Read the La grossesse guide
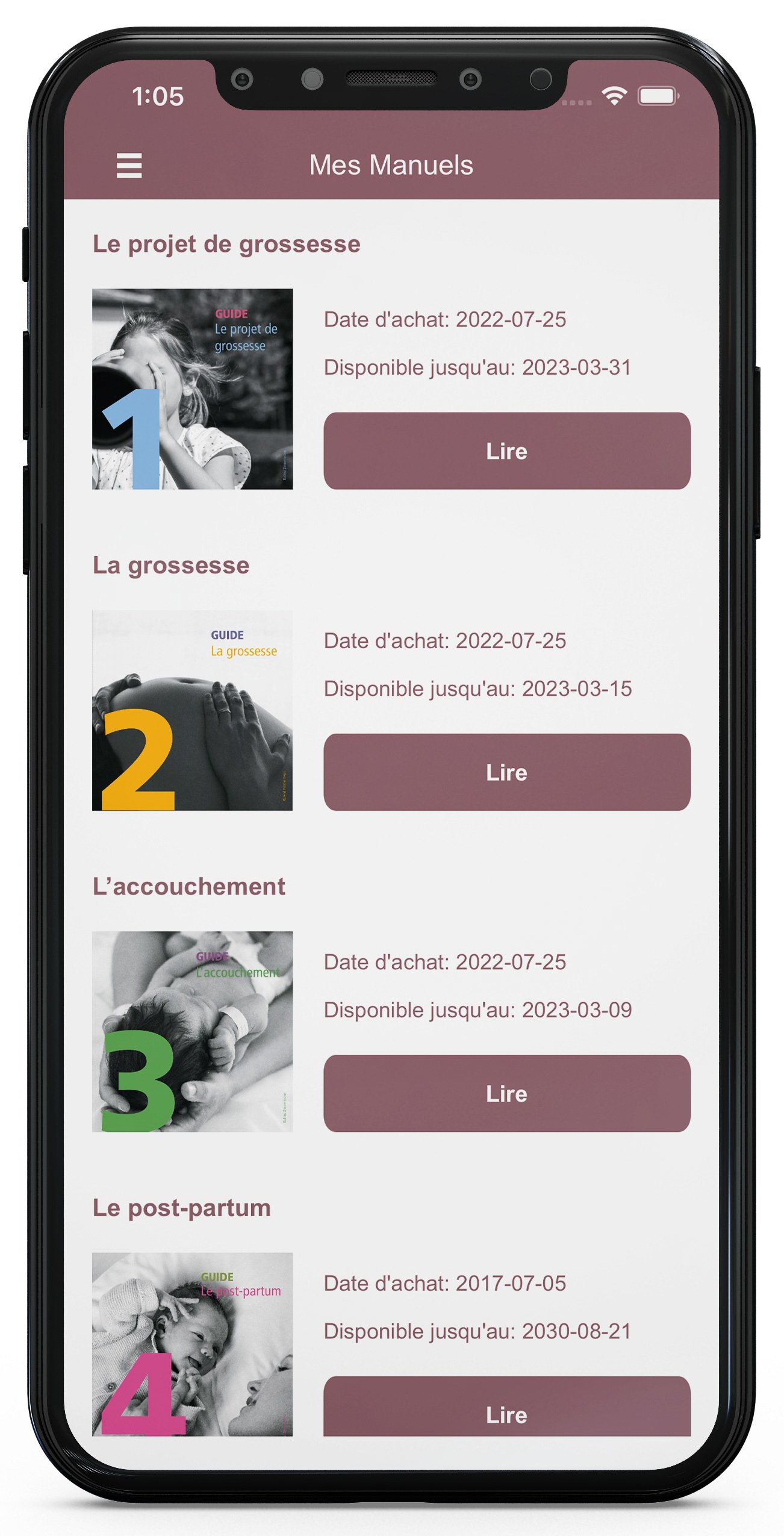784x1536 pixels. 506,772
